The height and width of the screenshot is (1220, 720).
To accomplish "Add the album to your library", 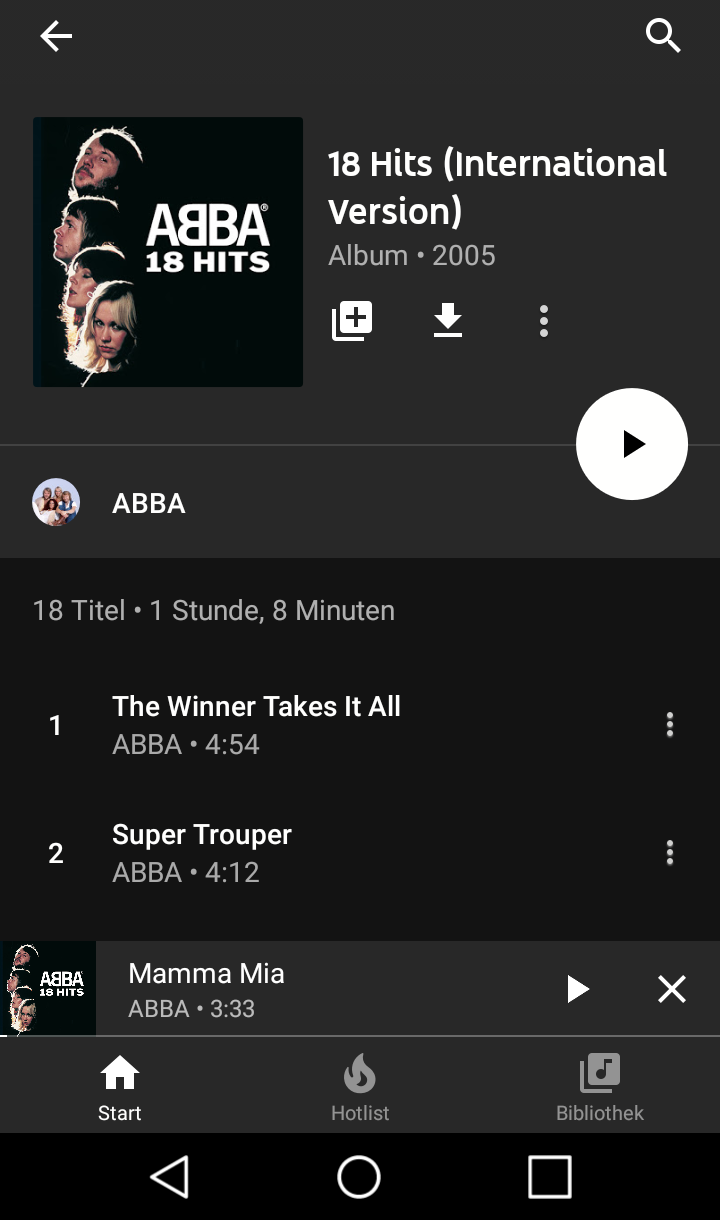I will (352, 320).
